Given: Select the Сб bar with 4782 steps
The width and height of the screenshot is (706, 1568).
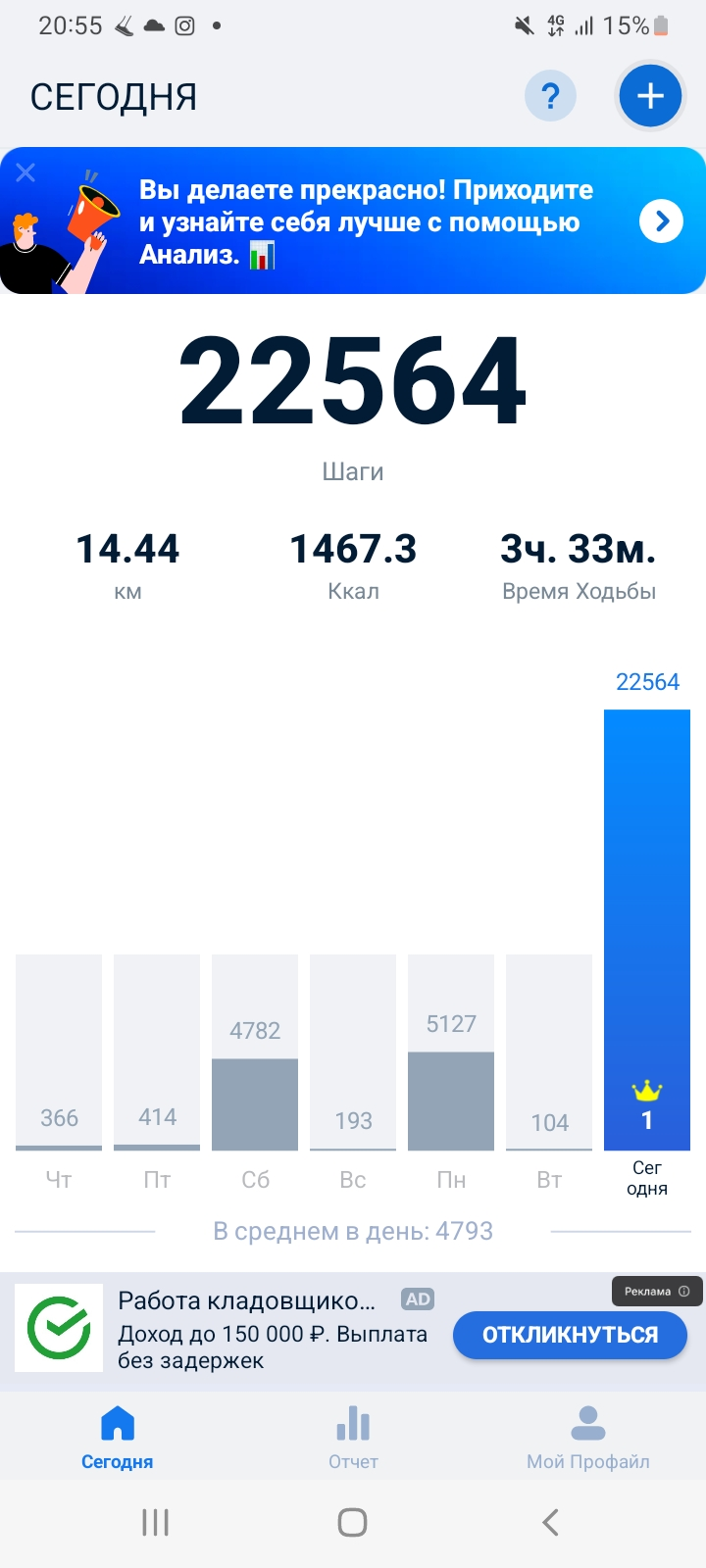Looking at the screenshot, I should pos(255,1053).
